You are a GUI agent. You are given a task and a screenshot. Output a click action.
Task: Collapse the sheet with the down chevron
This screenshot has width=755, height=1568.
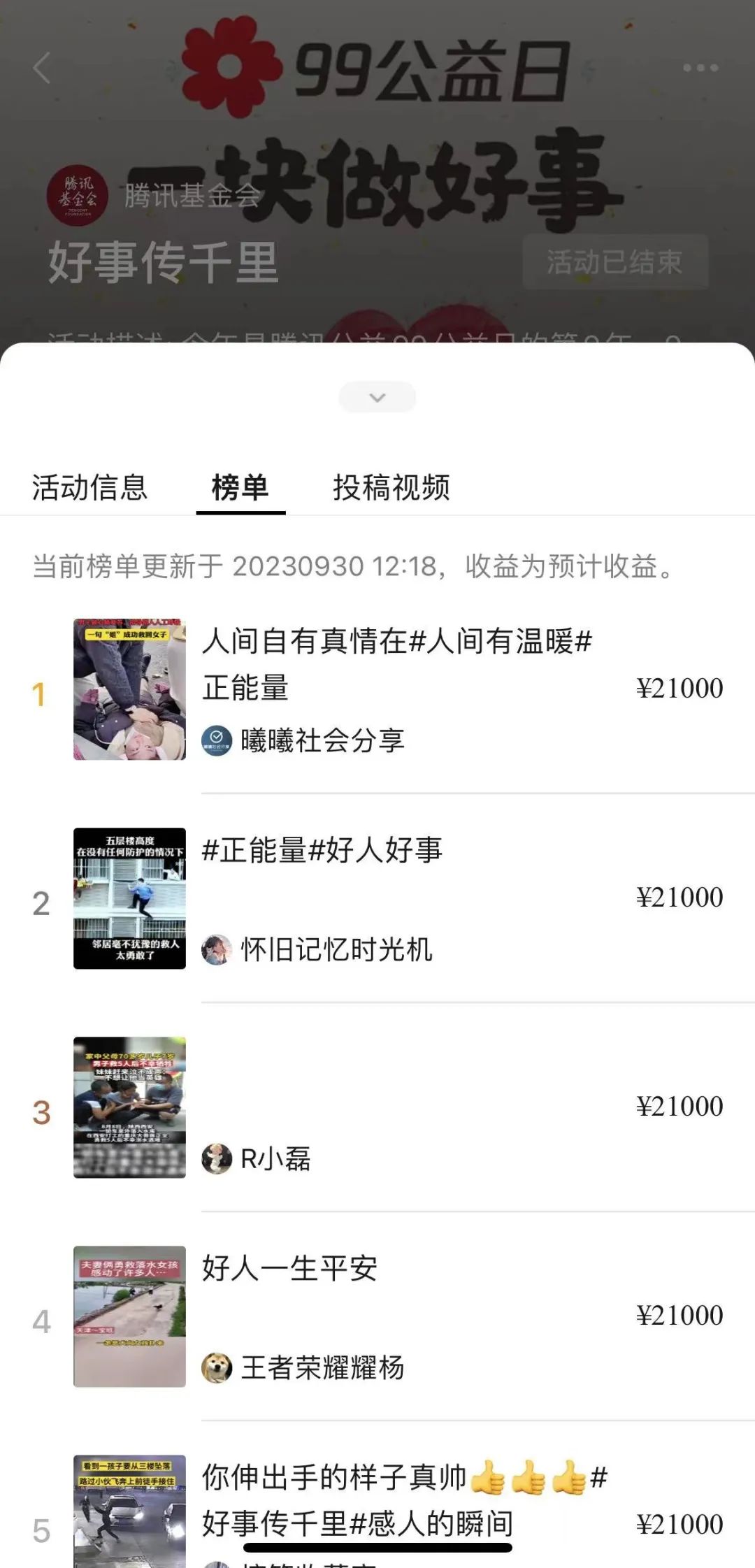coord(377,397)
